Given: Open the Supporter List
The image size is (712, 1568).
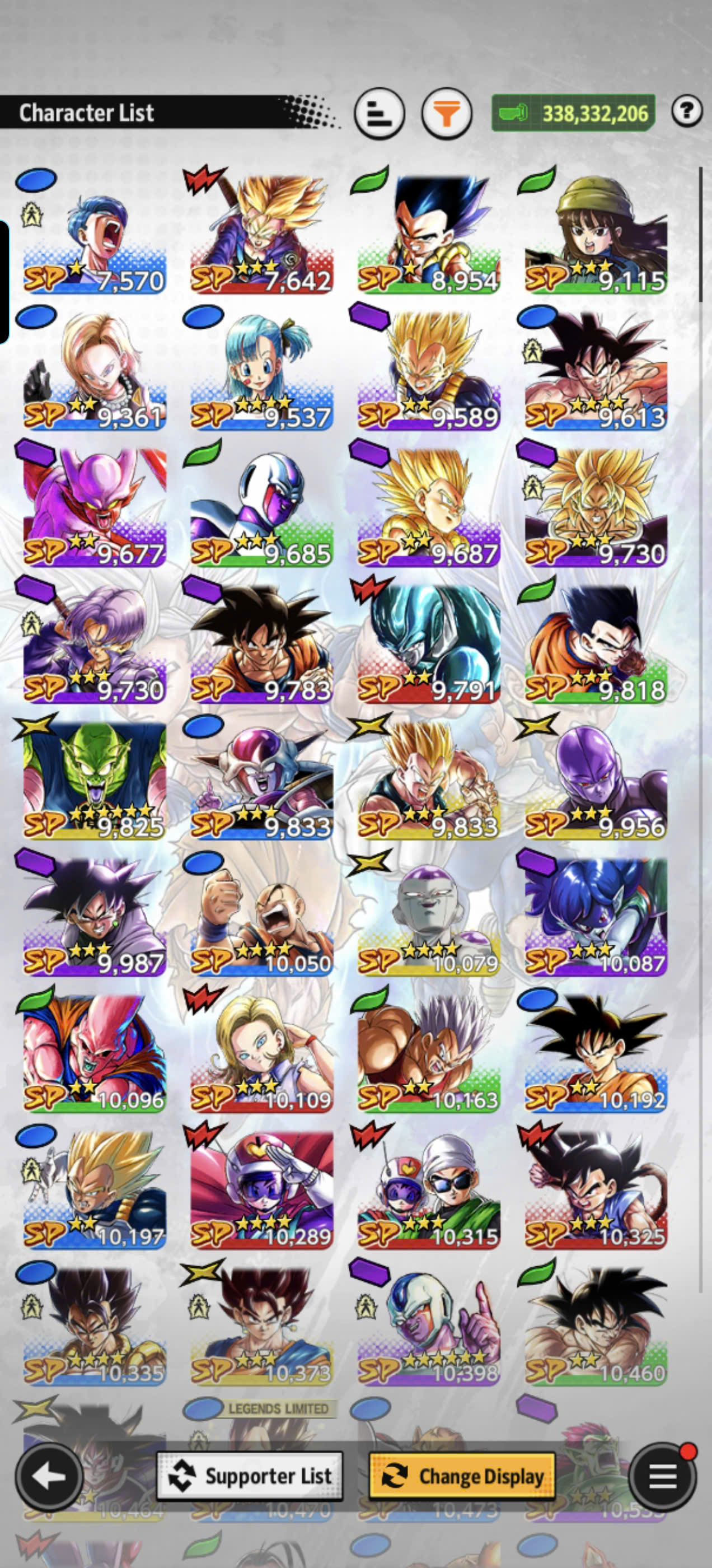Looking at the screenshot, I should click(x=250, y=1476).
